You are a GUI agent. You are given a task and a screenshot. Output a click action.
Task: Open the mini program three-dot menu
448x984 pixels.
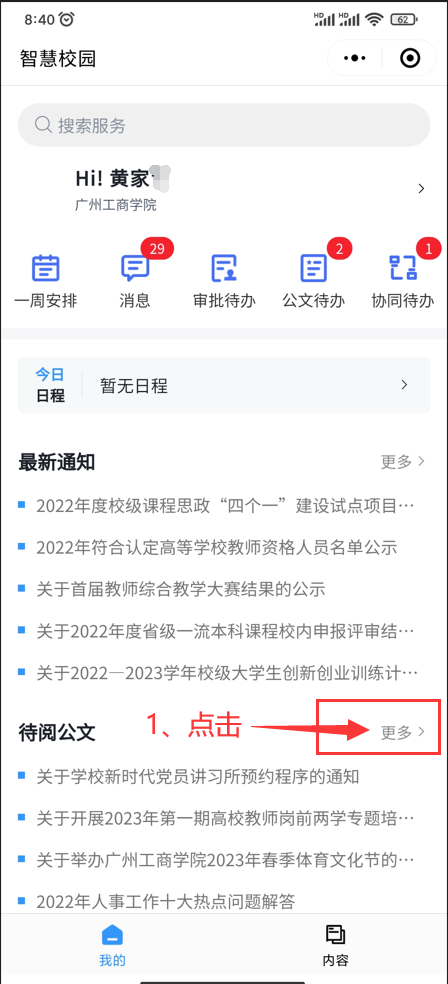click(x=355, y=58)
